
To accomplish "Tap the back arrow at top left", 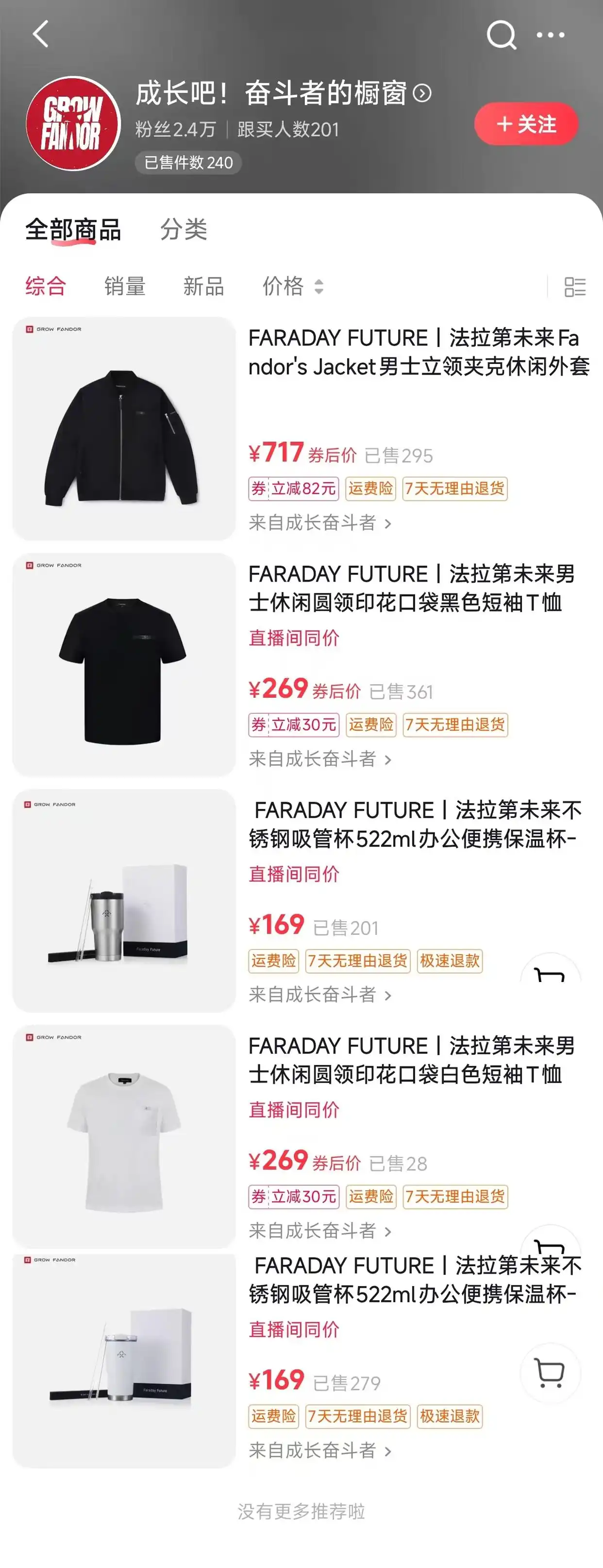I will (x=41, y=34).
